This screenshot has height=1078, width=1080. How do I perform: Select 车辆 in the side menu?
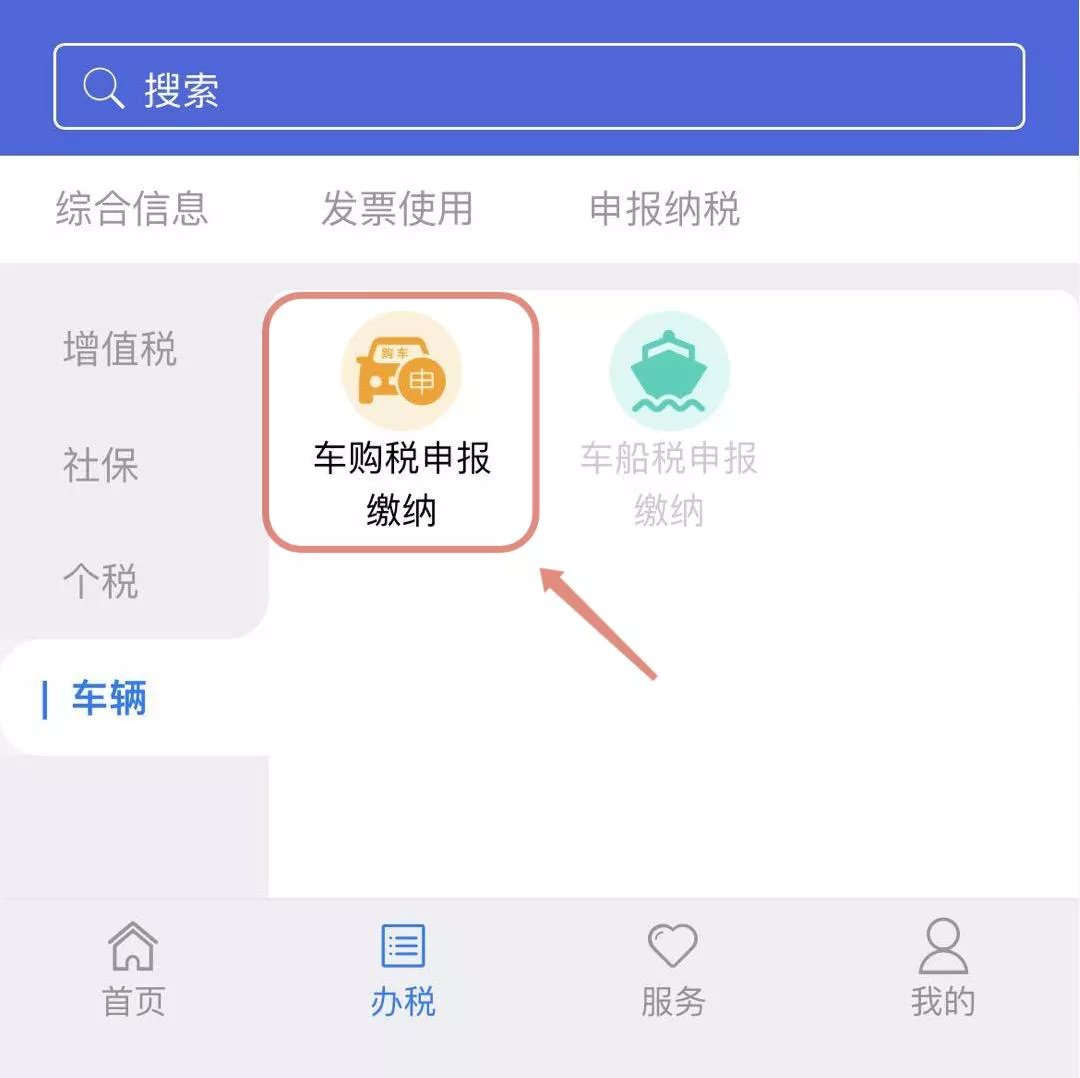tap(109, 698)
